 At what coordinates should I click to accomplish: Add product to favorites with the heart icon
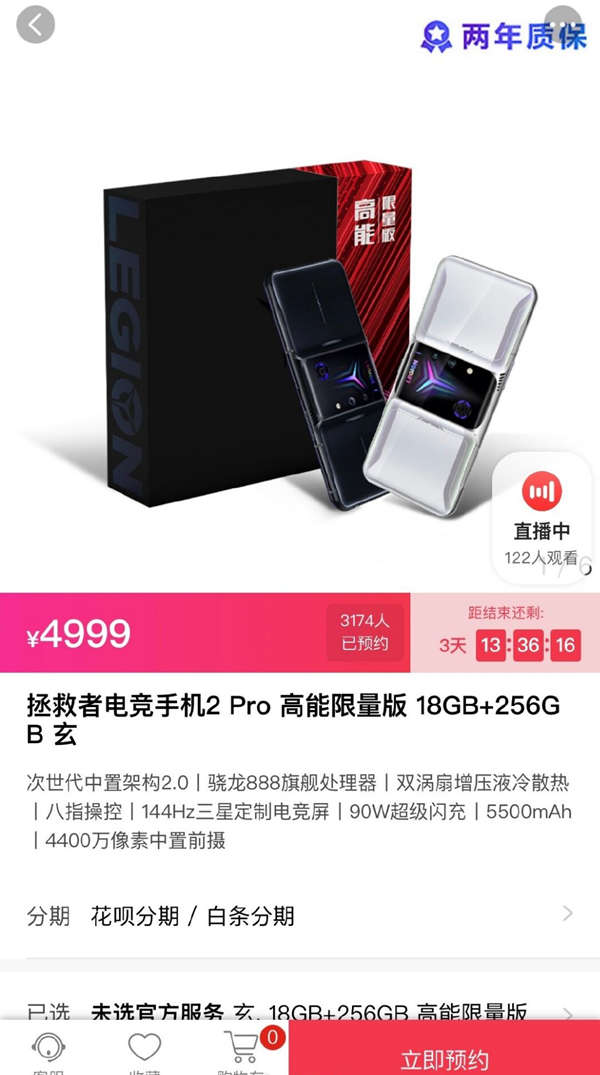pyautogui.click(x=144, y=1051)
